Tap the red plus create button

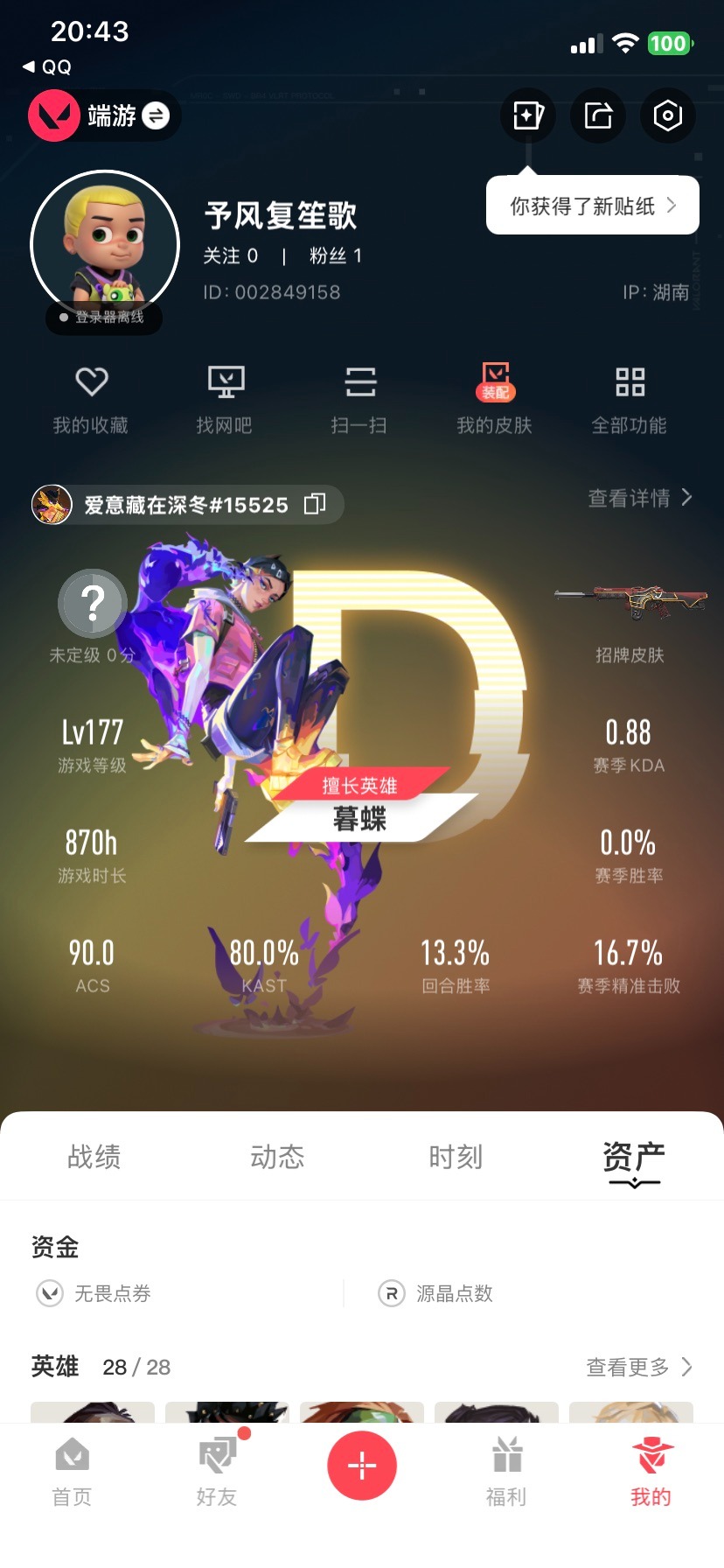pyautogui.click(x=362, y=1465)
